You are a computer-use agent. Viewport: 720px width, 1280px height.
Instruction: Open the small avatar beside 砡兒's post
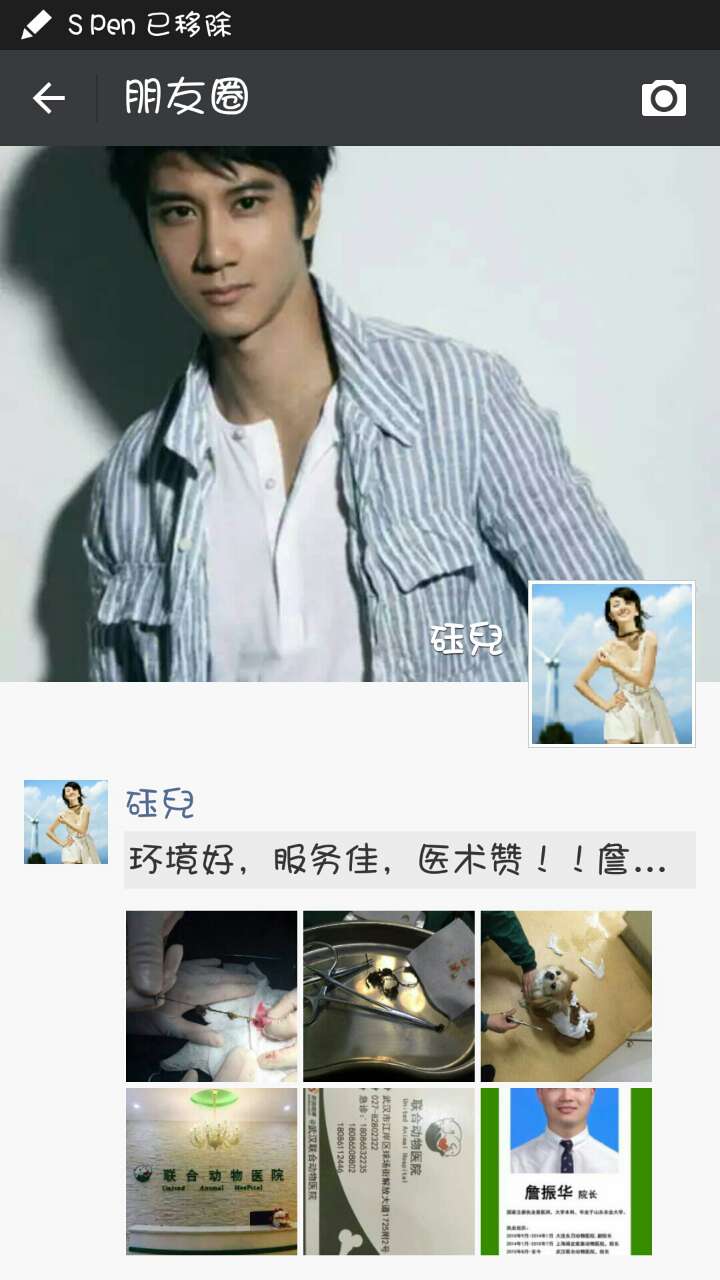click(66, 822)
